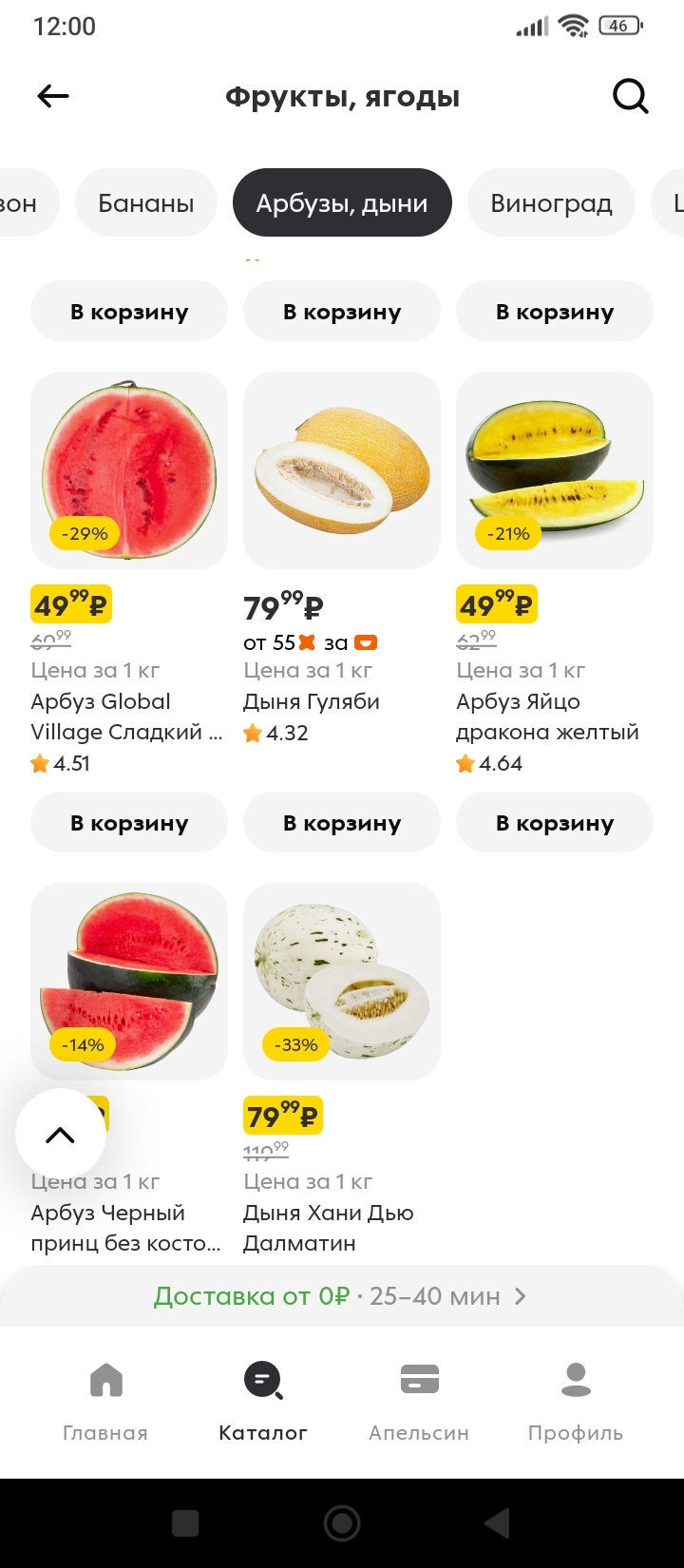Add Арбуз Яйцо дракона желтый to cart
The height and width of the screenshot is (1568, 684).
tap(555, 823)
